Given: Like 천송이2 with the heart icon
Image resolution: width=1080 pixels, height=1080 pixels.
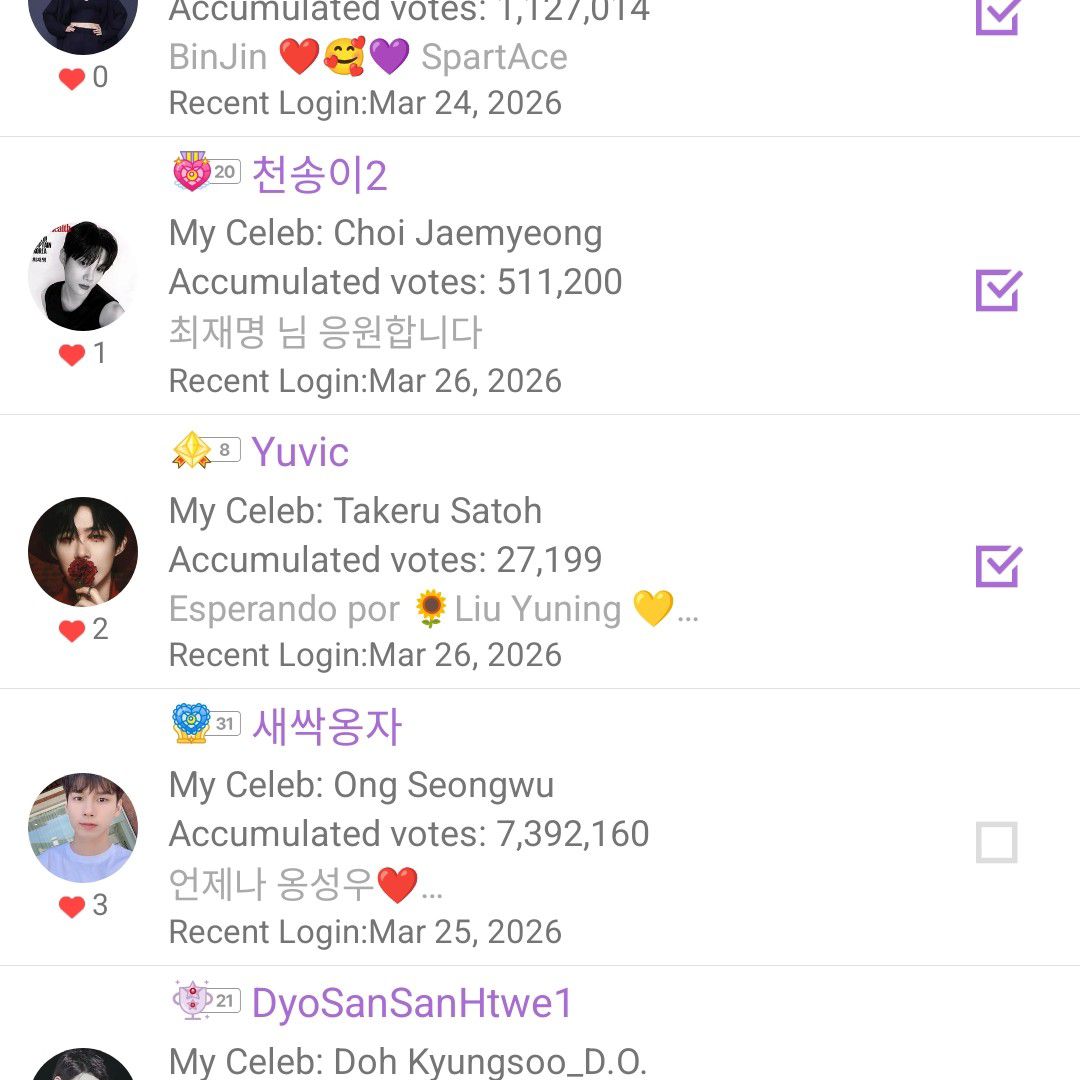Looking at the screenshot, I should [x=72, y=354].
